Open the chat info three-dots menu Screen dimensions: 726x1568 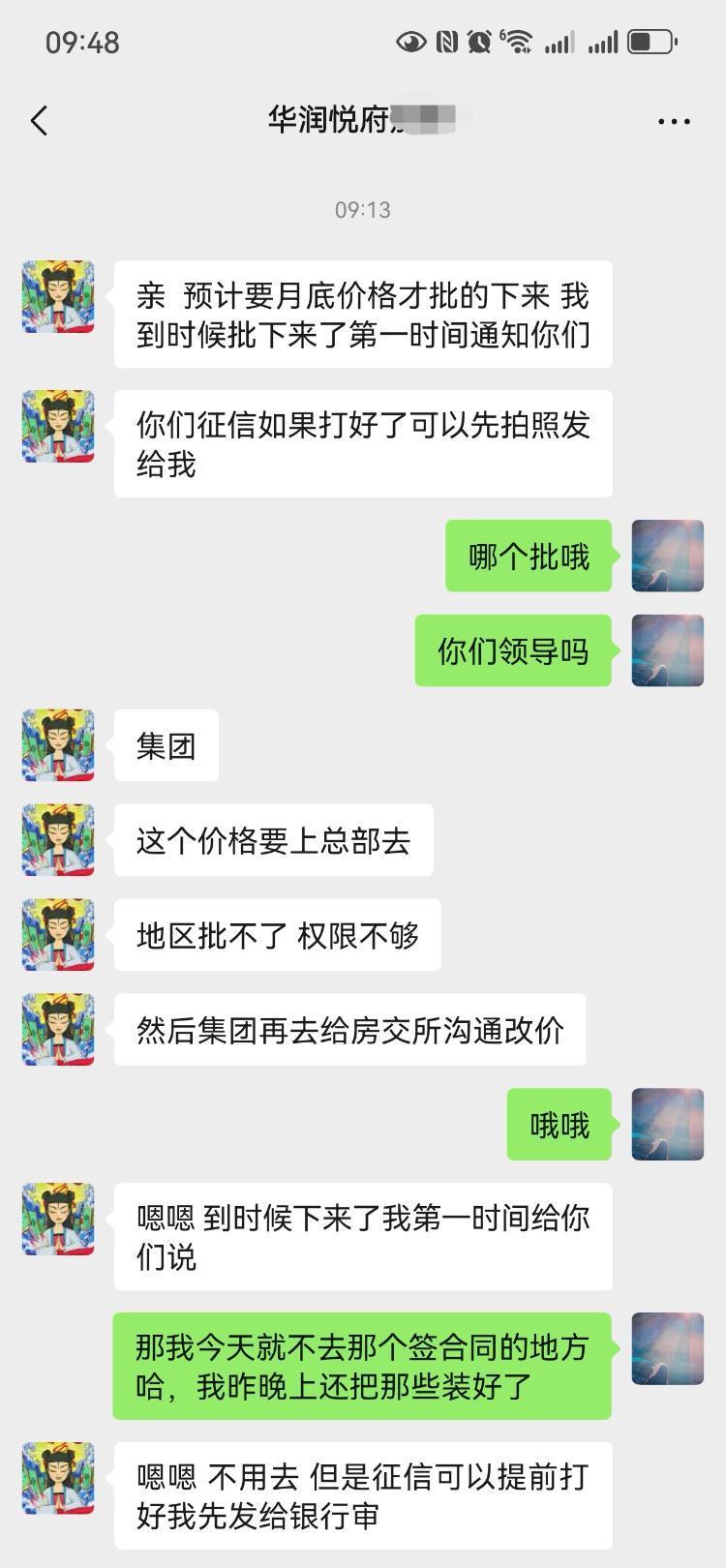click(x=674, y=121)
